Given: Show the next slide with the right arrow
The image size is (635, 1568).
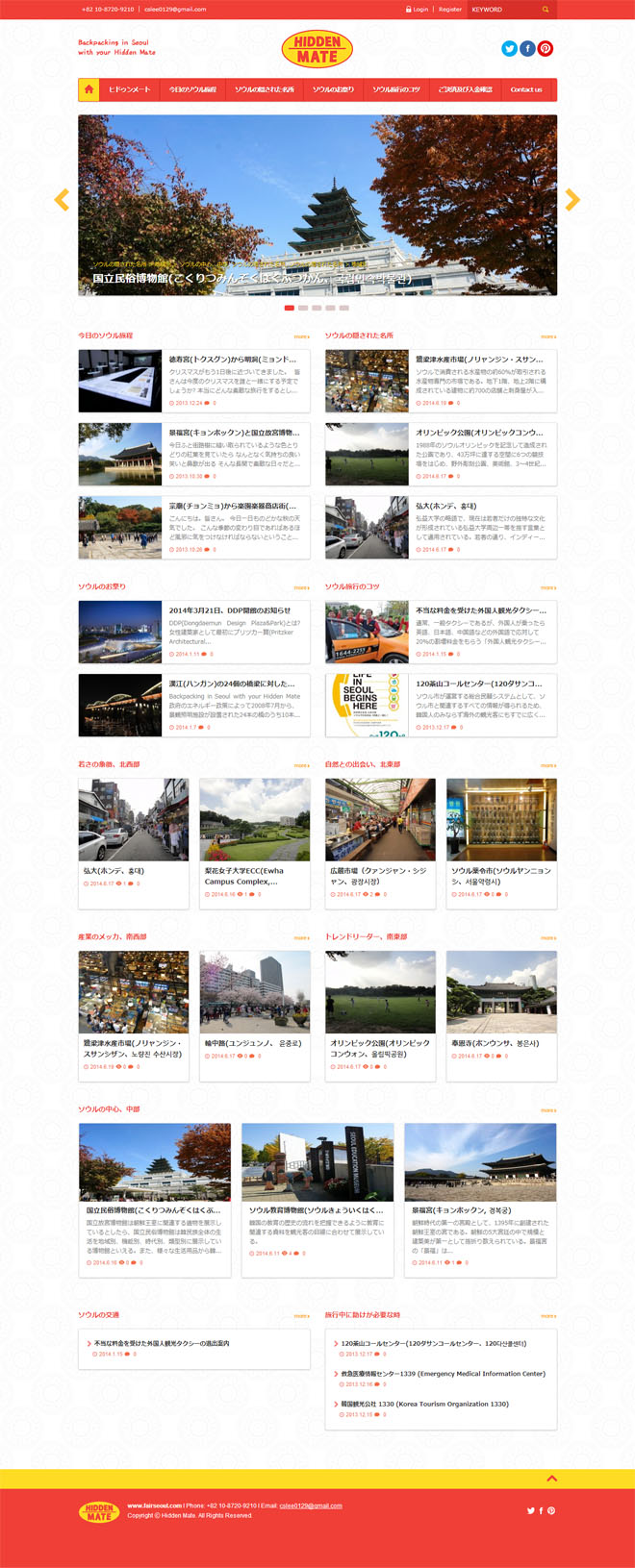Looking at the screenshot, I should click(572, 199).
